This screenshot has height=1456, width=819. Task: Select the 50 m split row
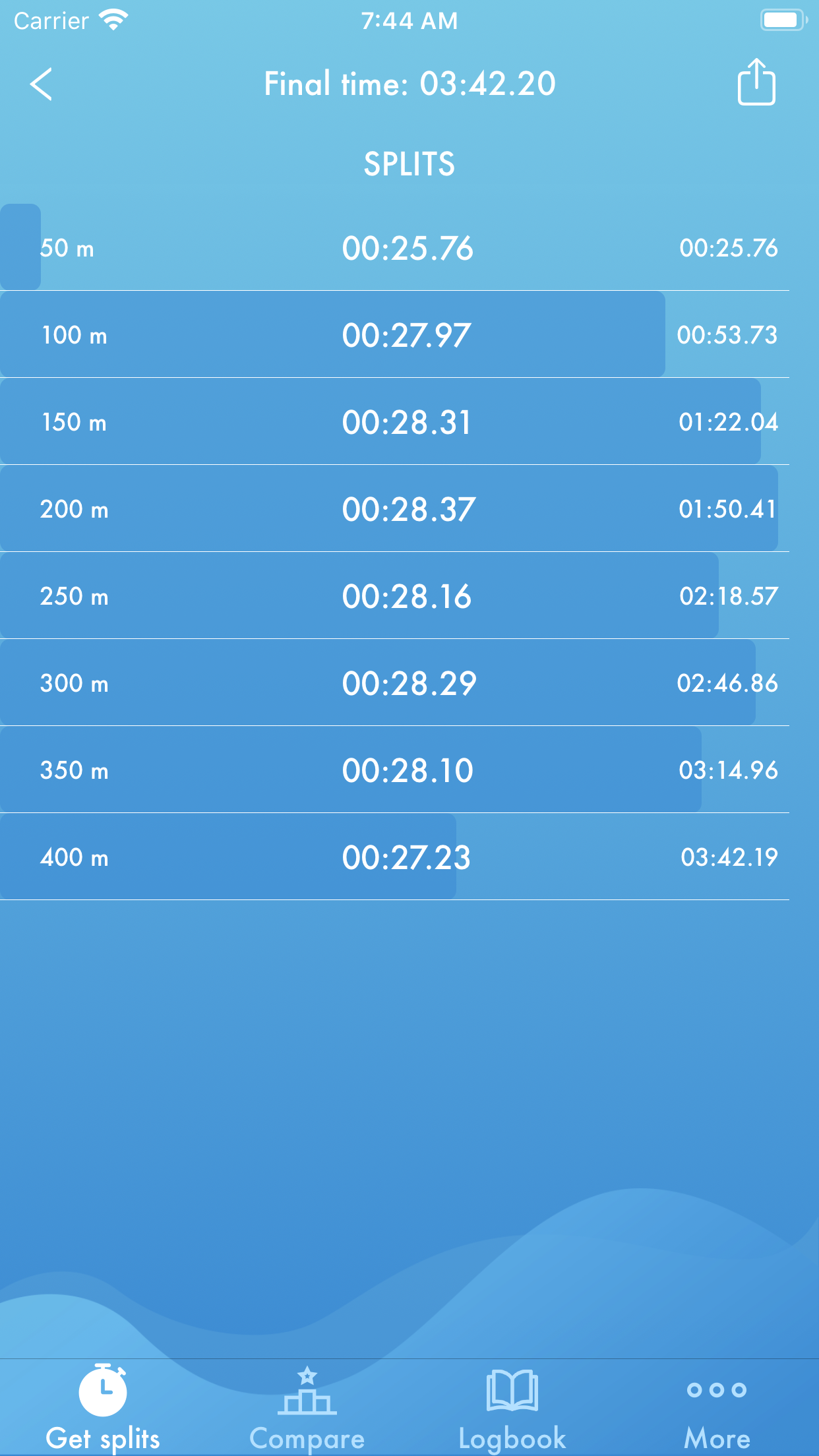click(x=409, y=248)
